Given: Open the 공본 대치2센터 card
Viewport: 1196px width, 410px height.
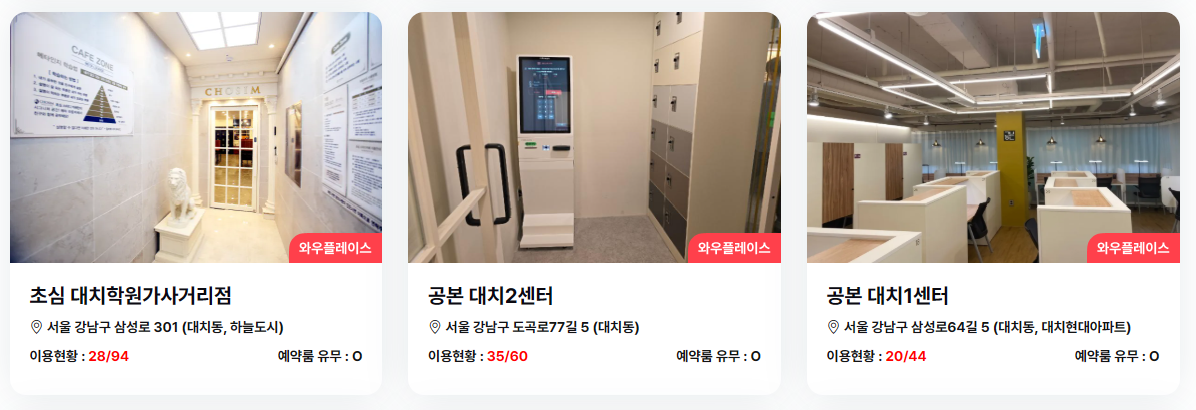Looking at the screenshot, I should (594, 203).
